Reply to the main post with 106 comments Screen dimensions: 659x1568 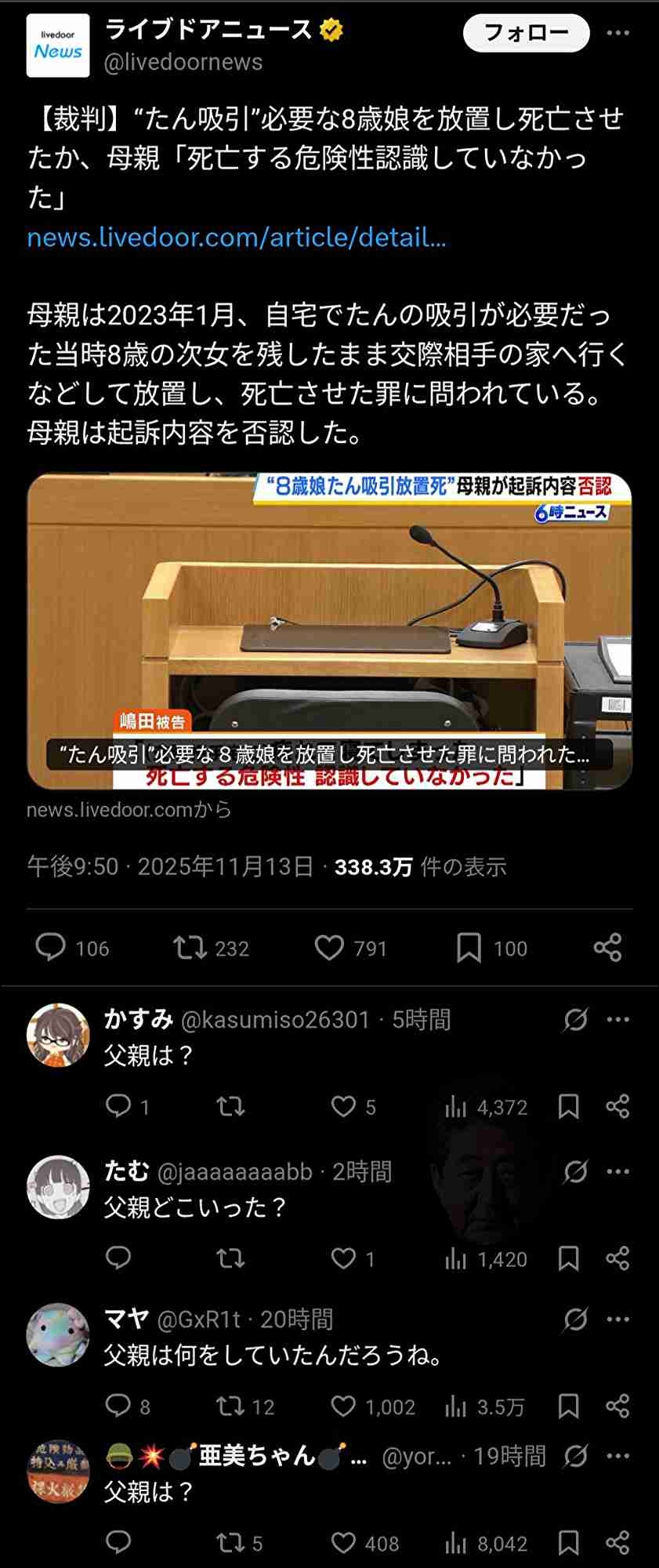52,948
